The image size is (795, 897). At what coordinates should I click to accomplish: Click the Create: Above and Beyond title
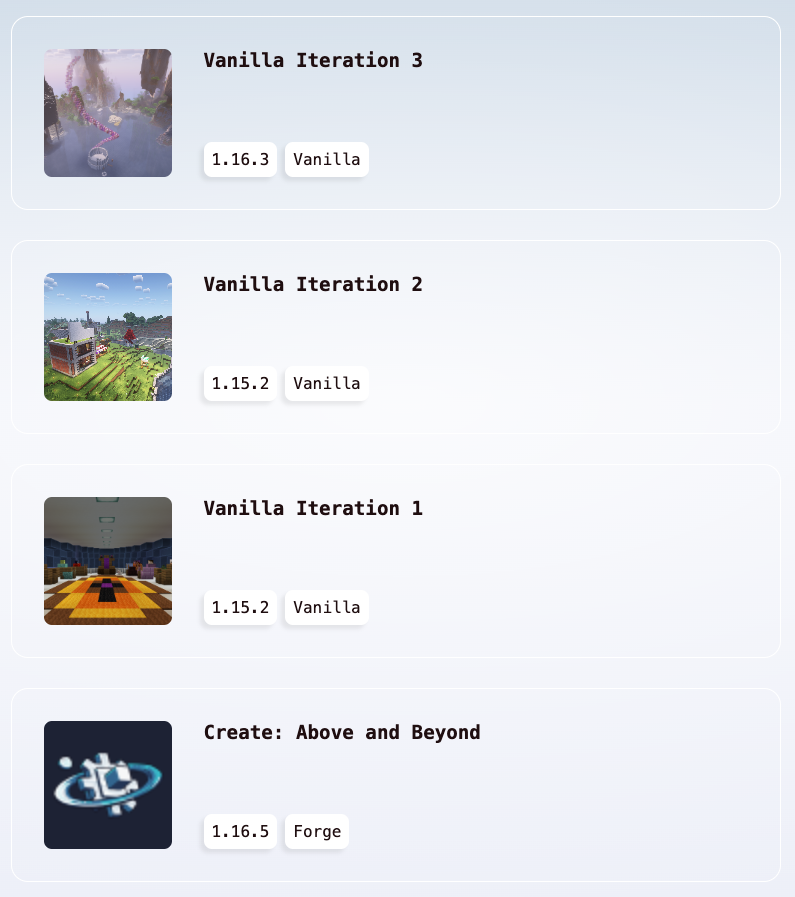point(342,732)
